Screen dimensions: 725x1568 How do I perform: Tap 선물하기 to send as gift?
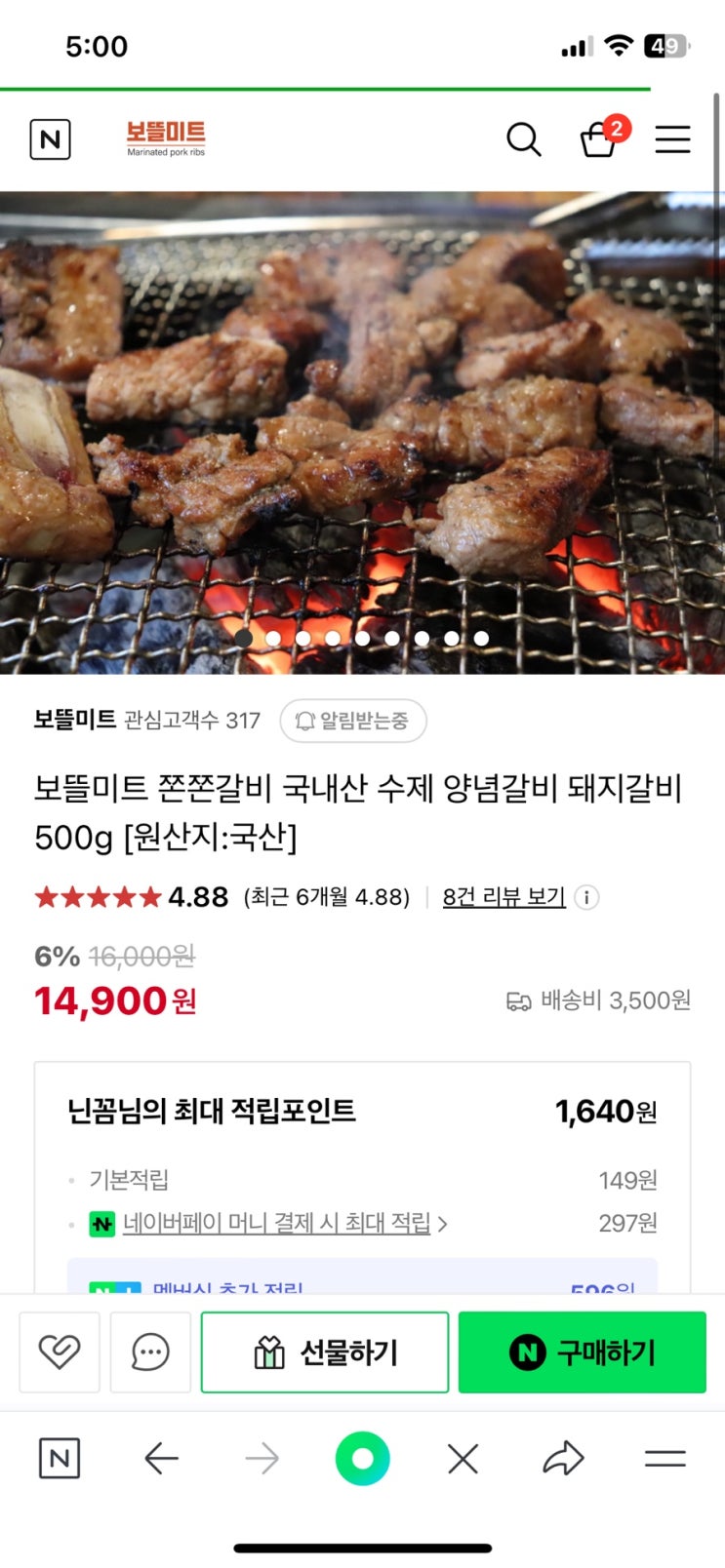click(x=325, y=1352)
